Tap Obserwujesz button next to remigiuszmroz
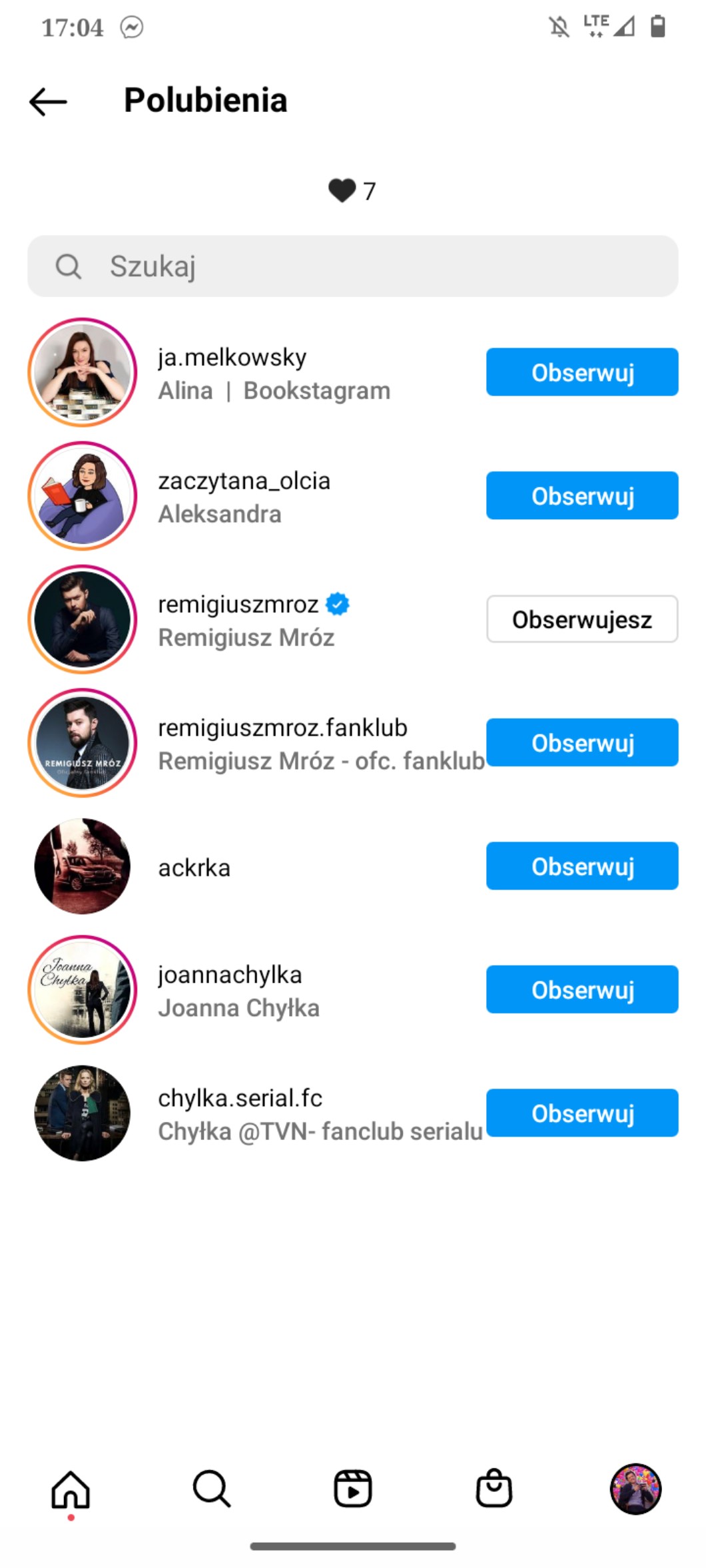Image resolution: width=706 pixels, height=1568 pixels. click(581, 619)
